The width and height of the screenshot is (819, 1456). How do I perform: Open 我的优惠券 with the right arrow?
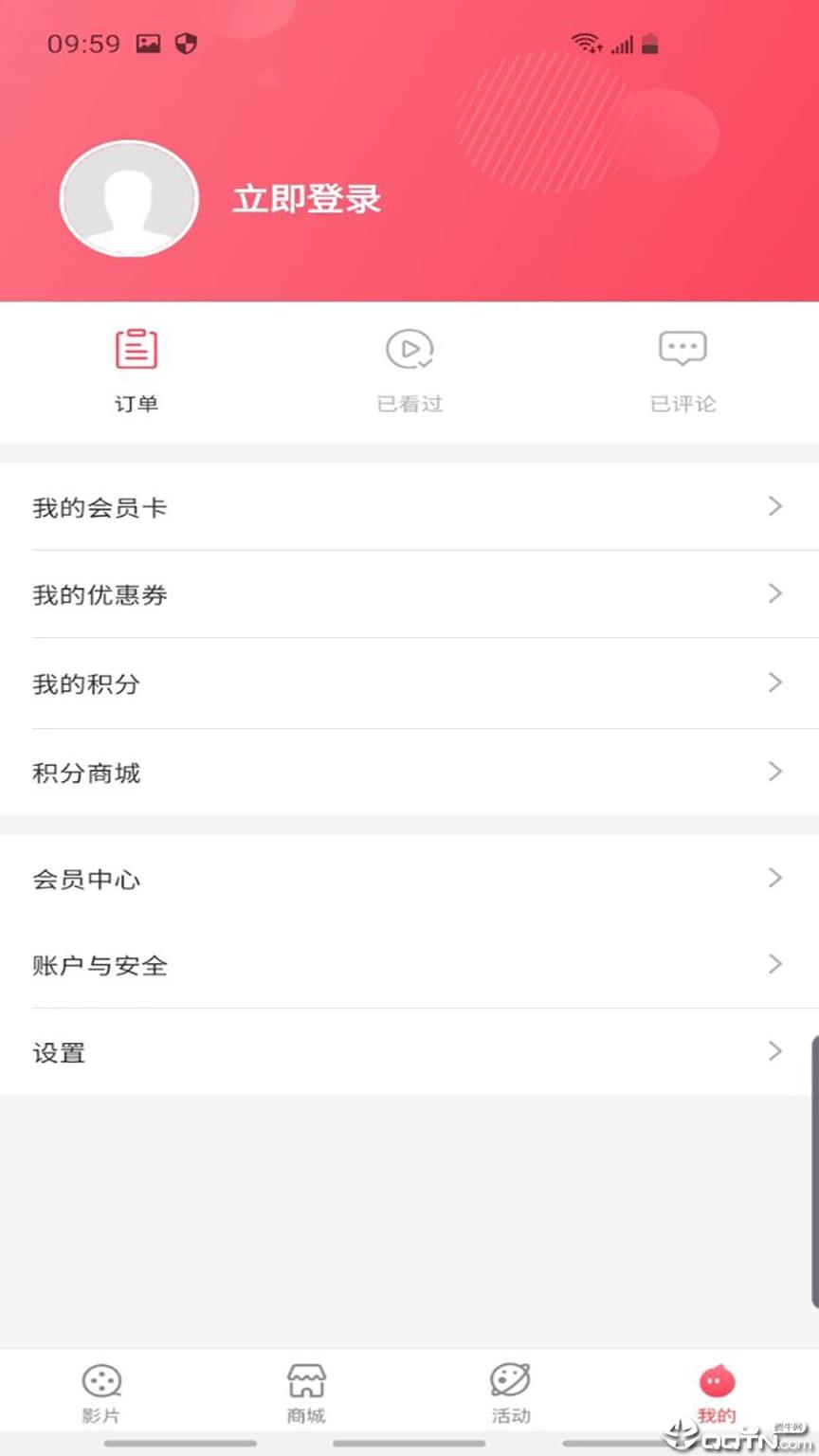(775, 594)
